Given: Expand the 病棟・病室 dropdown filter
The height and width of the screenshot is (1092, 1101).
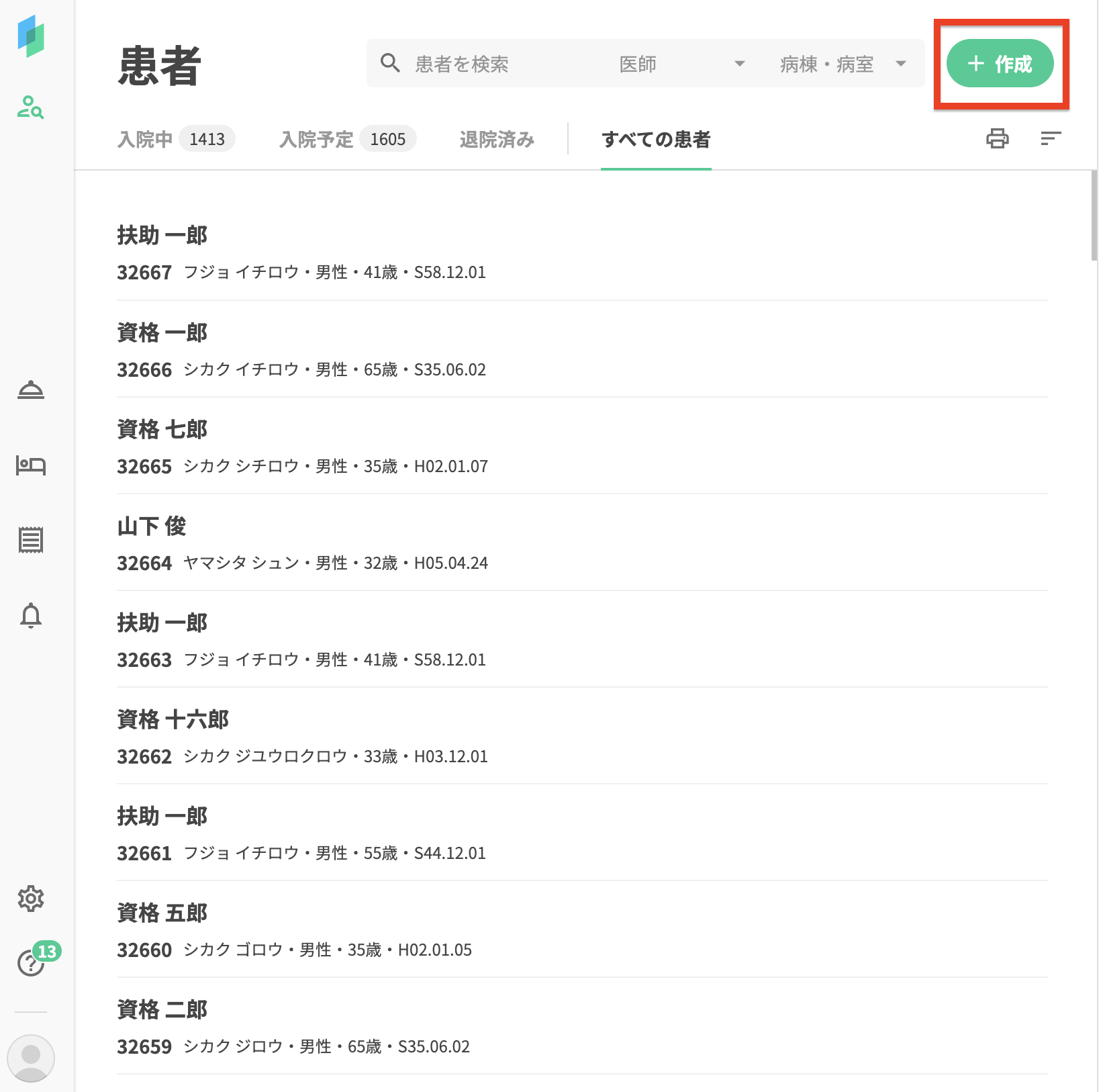Looking at the screenshot, I should 843,64.
